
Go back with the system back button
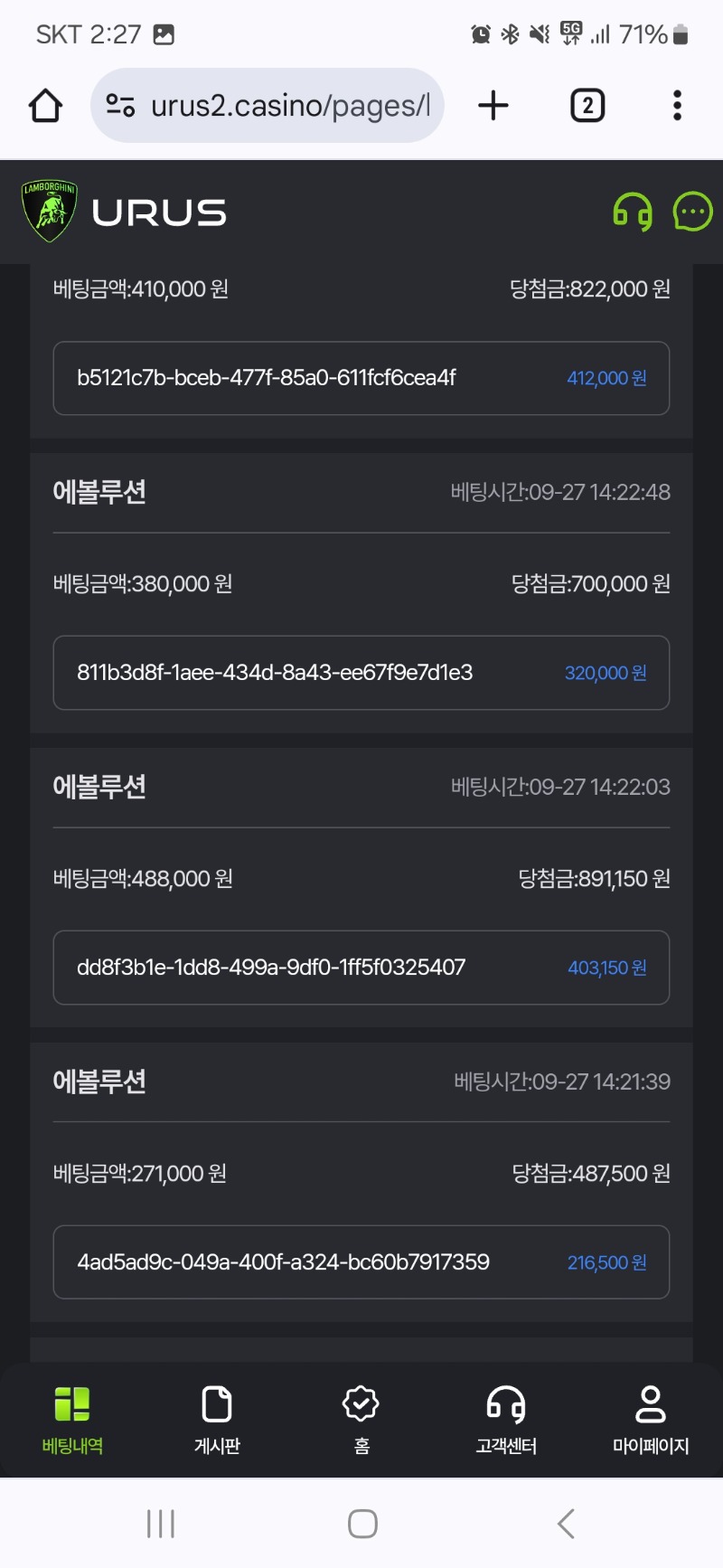(x=567, y=1524)
